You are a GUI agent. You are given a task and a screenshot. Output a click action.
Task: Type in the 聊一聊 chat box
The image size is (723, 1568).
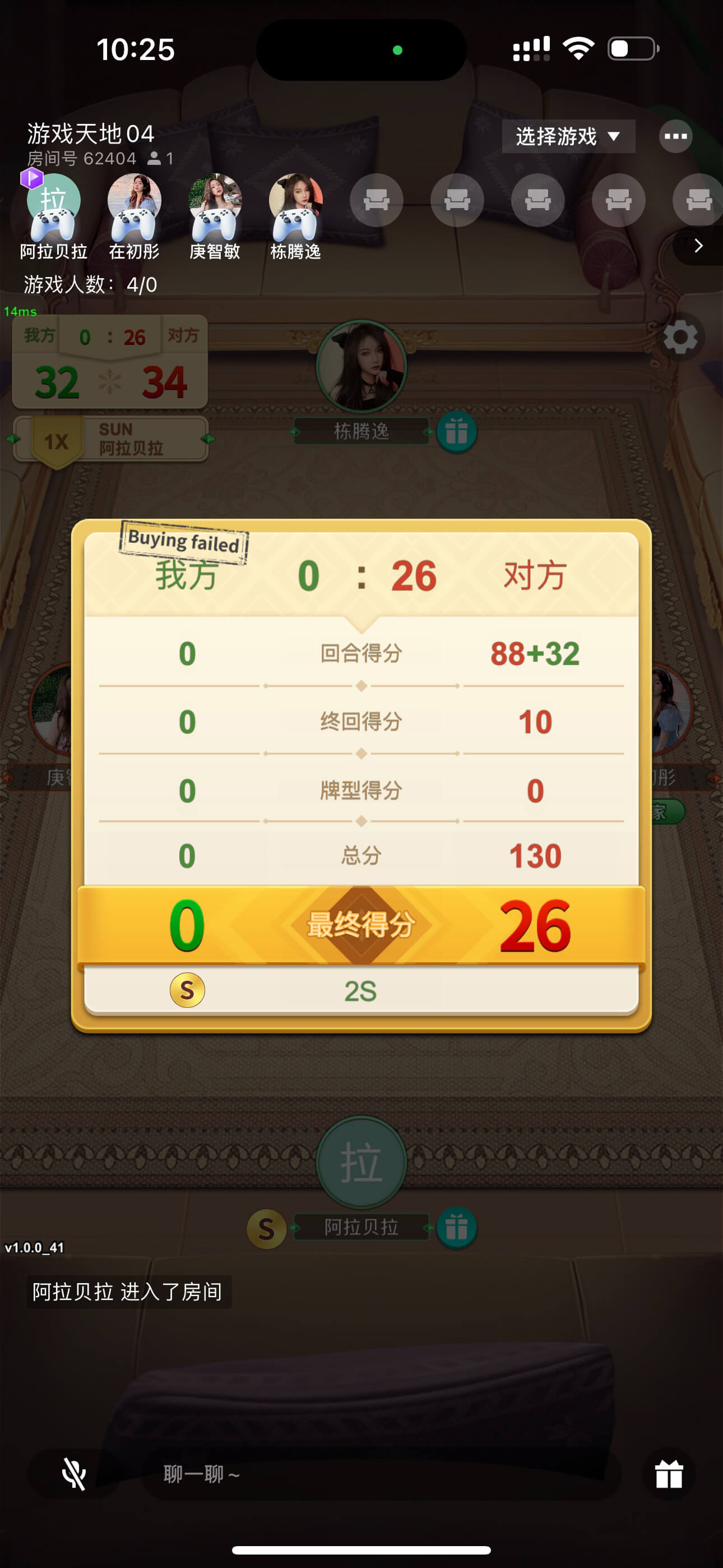[x=377, y=1474]
